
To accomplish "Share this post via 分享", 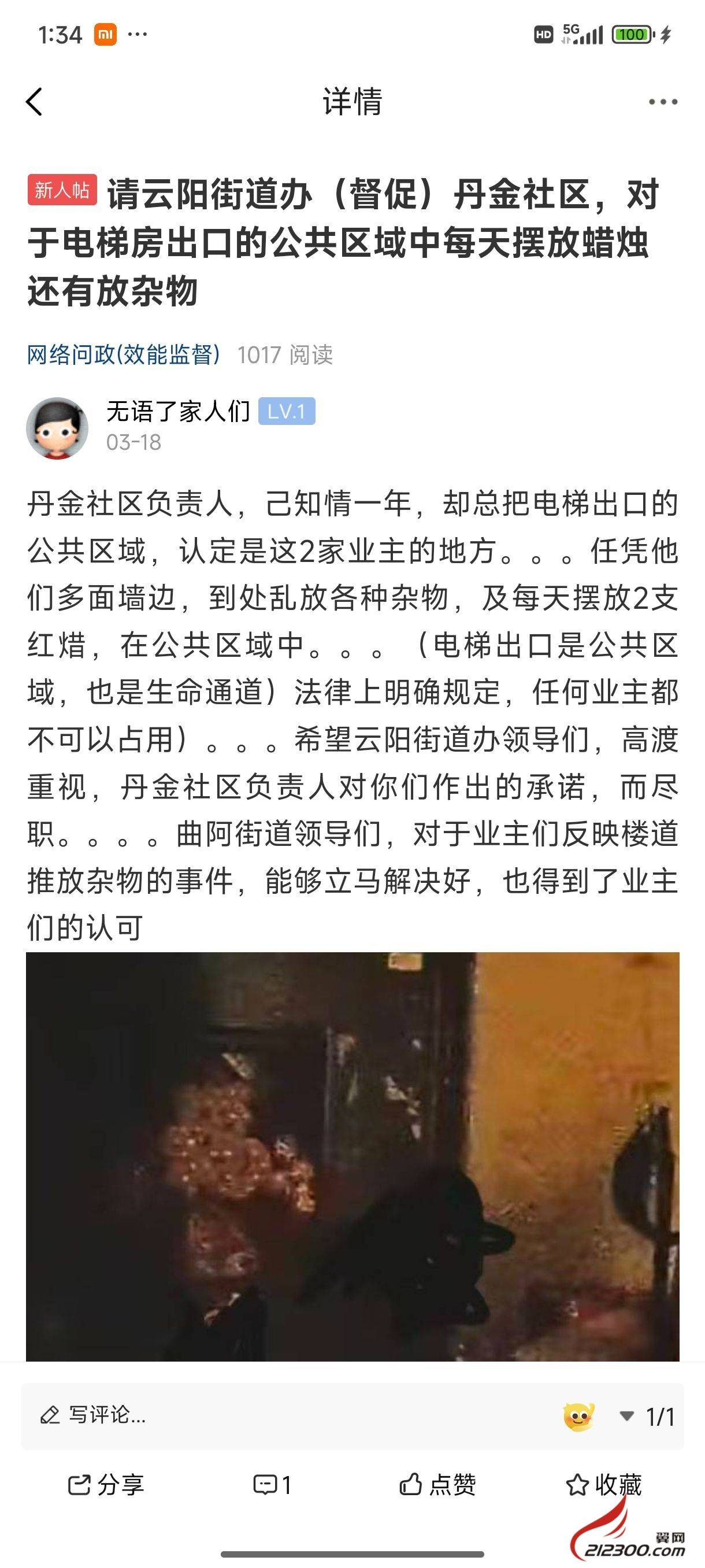I will tap(106, 1485).
